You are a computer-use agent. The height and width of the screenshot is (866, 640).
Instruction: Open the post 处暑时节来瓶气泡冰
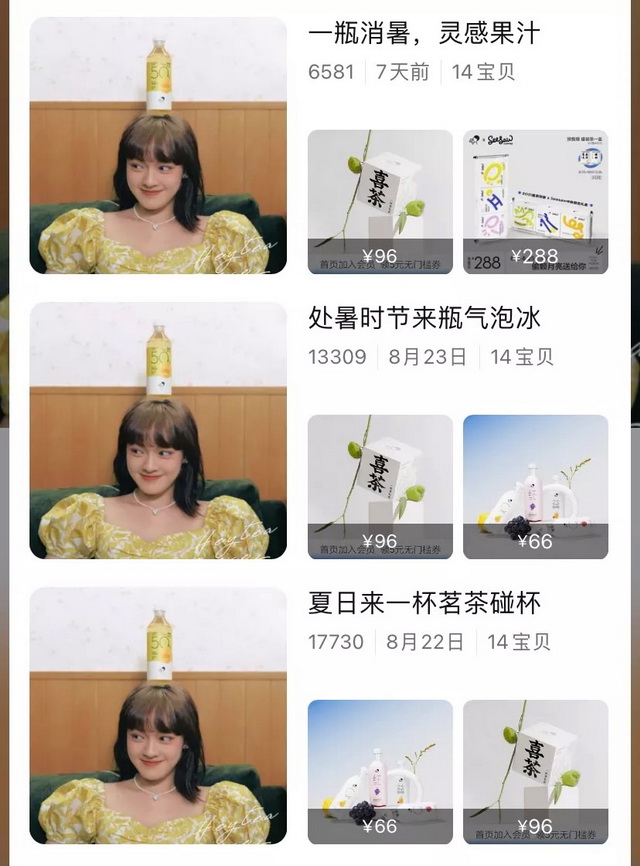coord(425,319)
